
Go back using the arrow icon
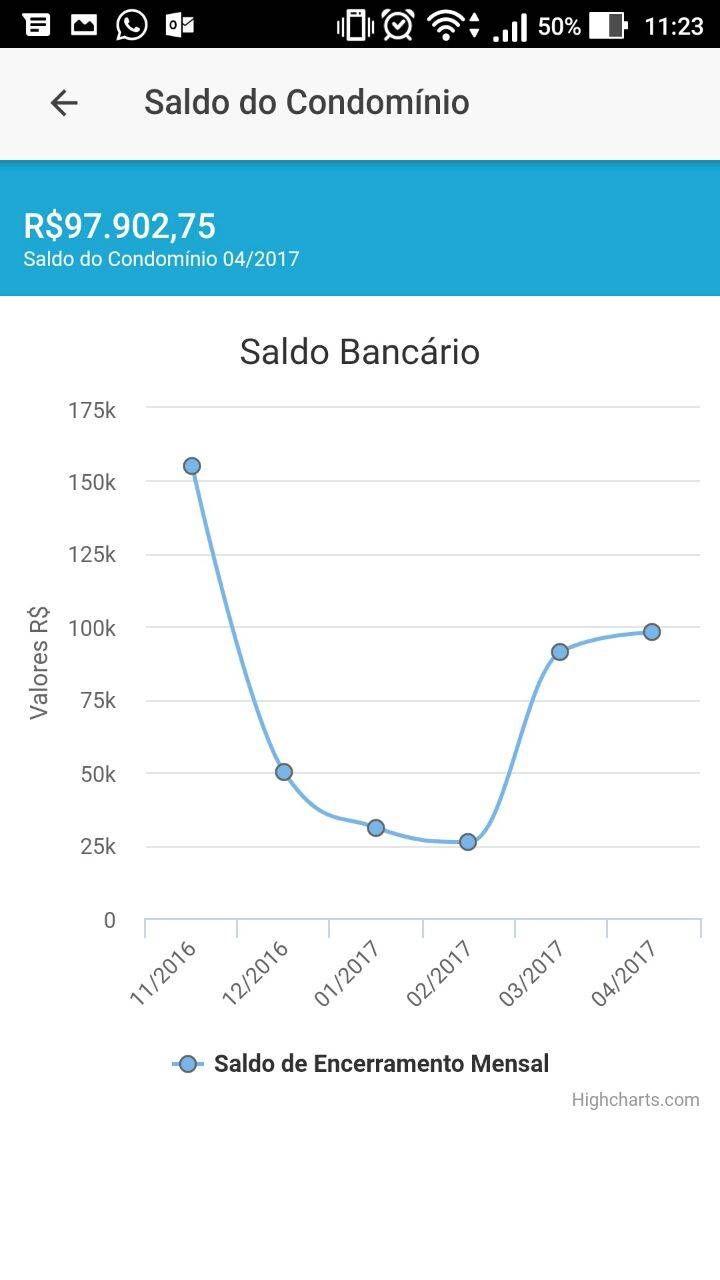coord(64,102)
